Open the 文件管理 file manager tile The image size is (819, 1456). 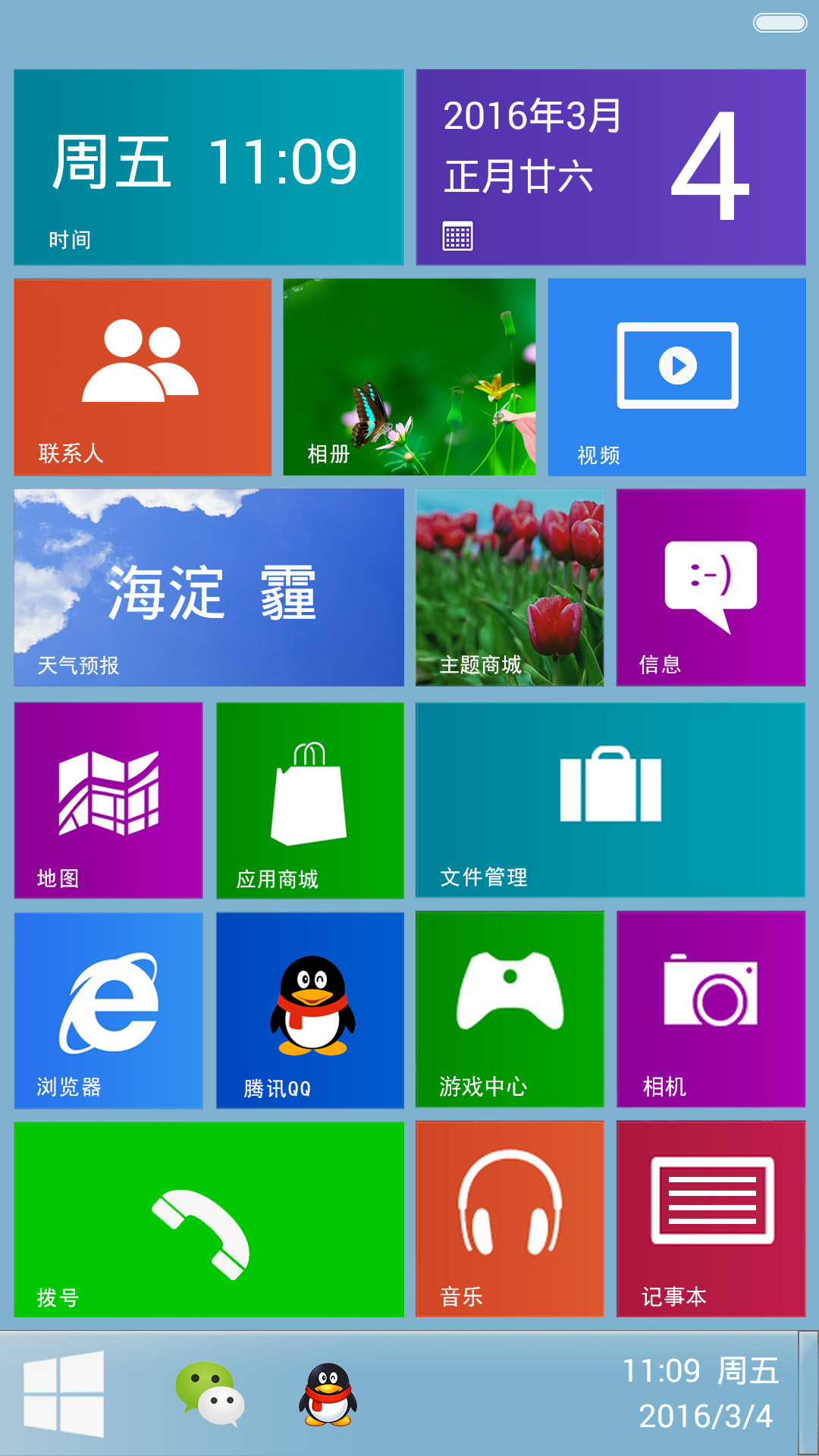pyautogui.click(x=610, y=800)
